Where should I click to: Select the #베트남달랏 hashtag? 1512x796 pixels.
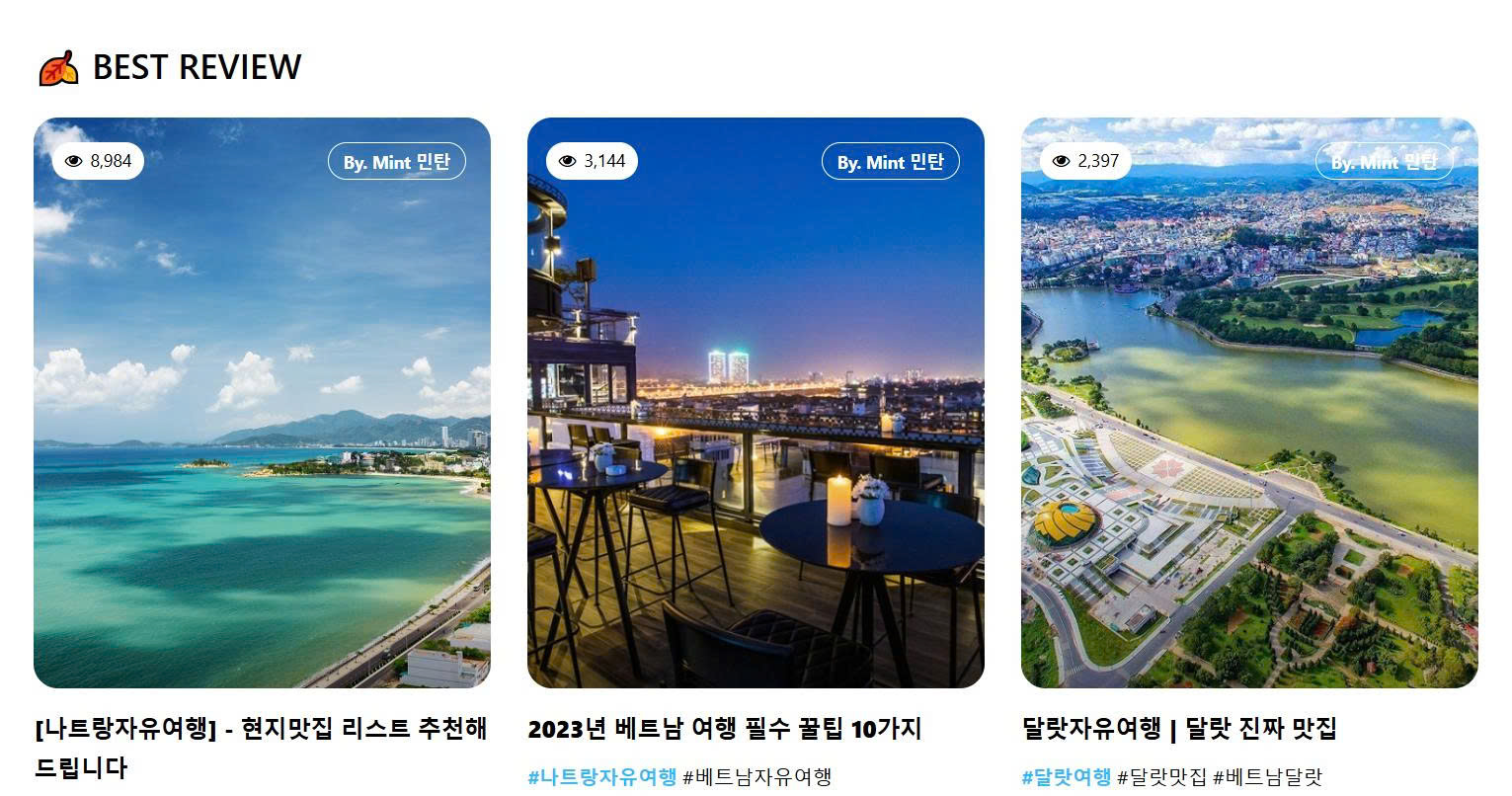tap(1267, 777)
